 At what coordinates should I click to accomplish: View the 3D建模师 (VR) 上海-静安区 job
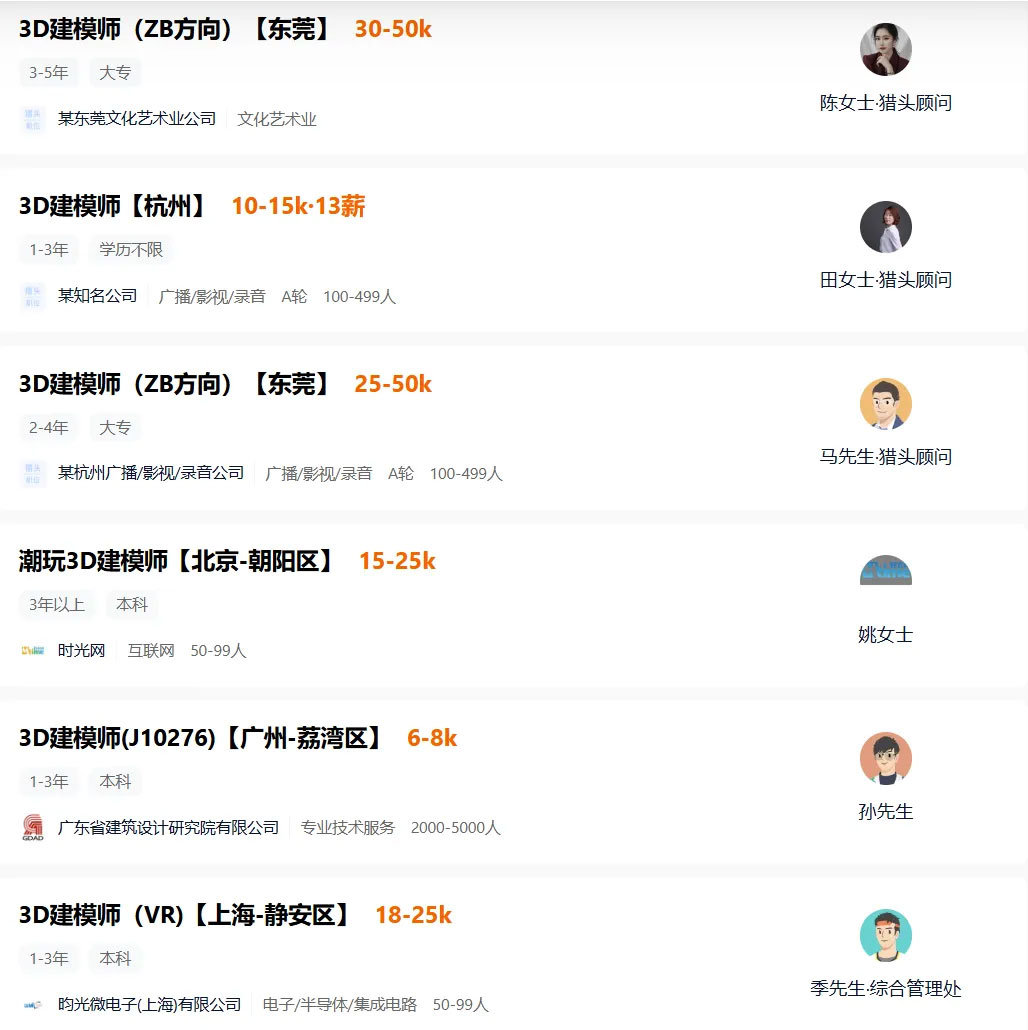[185, 915]
